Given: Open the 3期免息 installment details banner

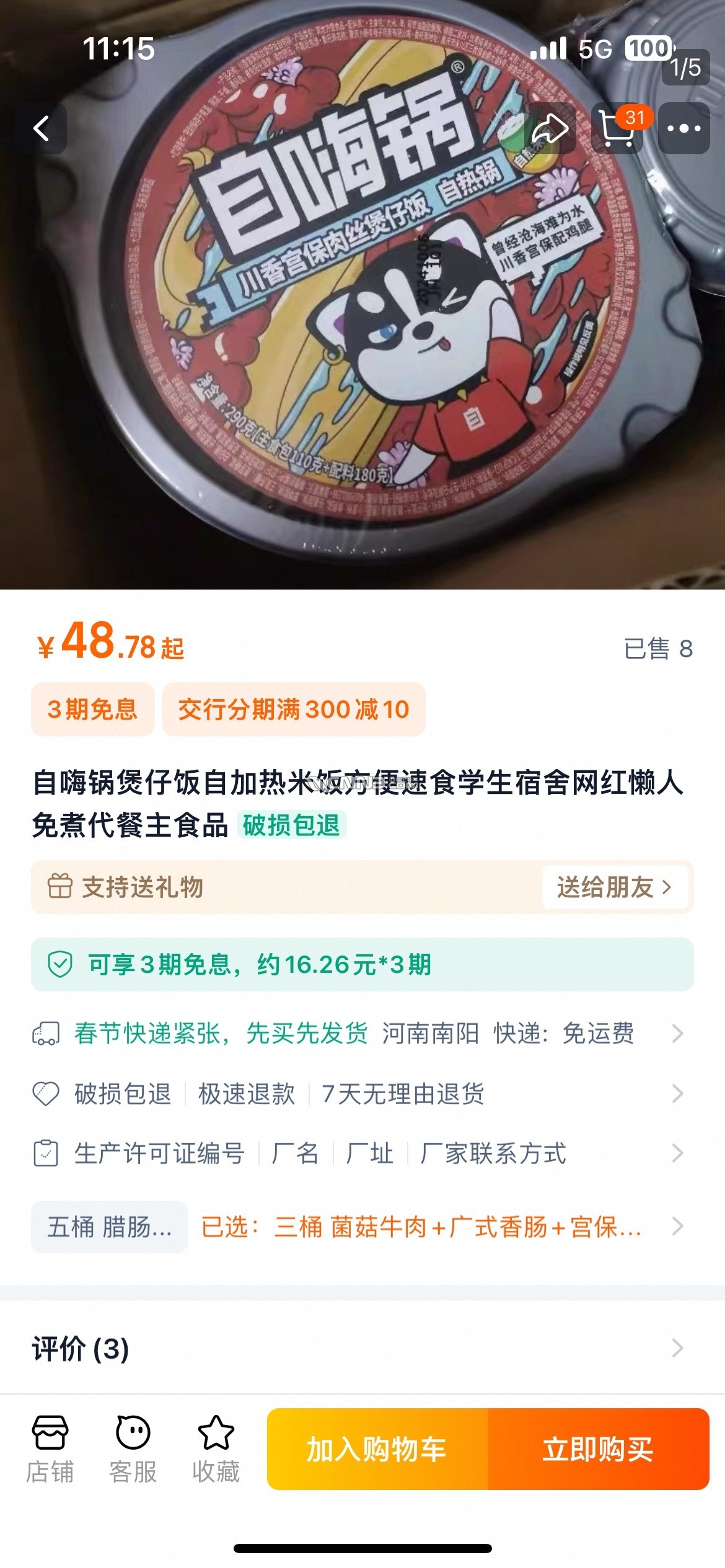Looking at the screenshot, I should click(362, 964).
